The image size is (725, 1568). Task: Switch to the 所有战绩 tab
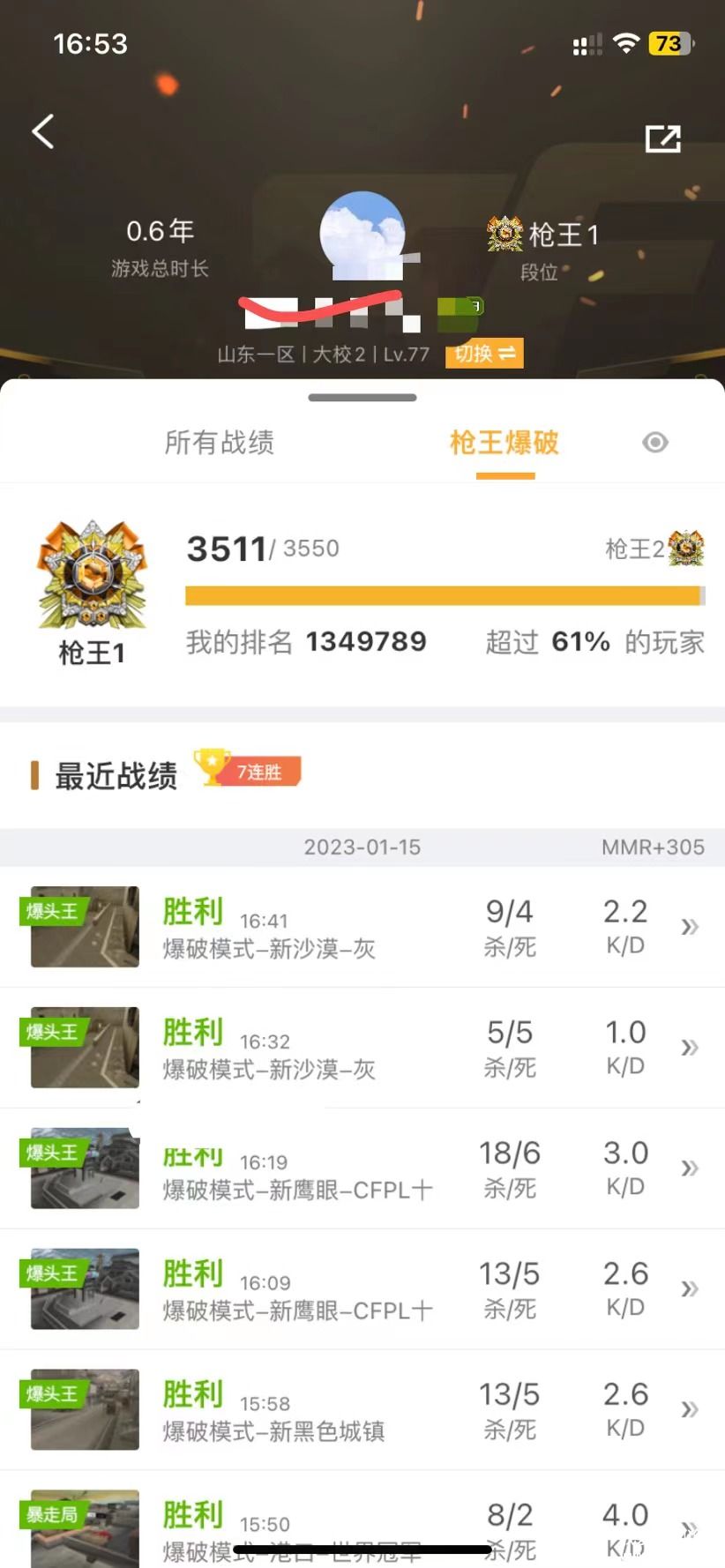220,442
